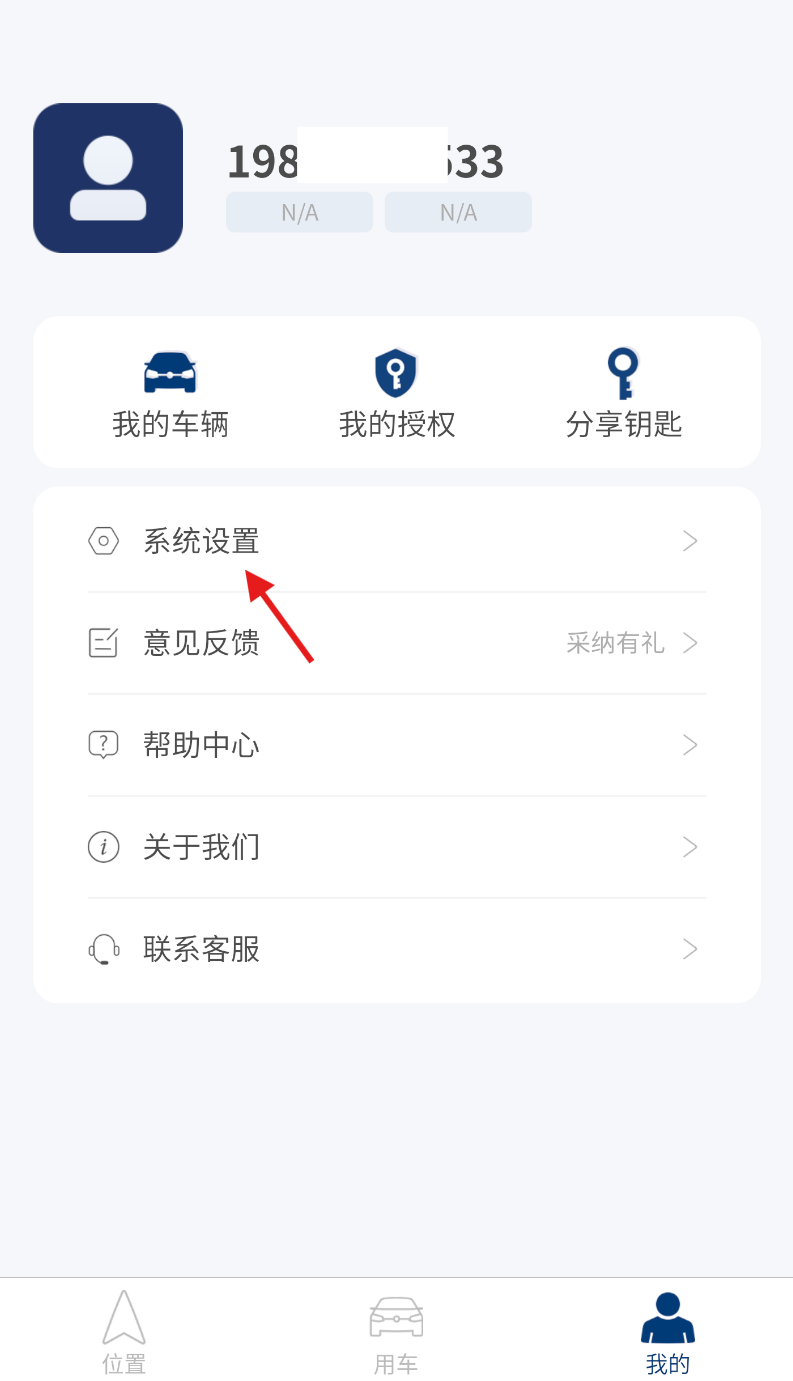793x1381 pixels.
Task: Open 意见反馈 (Feedback) row
Action: (x=396, y=643)
